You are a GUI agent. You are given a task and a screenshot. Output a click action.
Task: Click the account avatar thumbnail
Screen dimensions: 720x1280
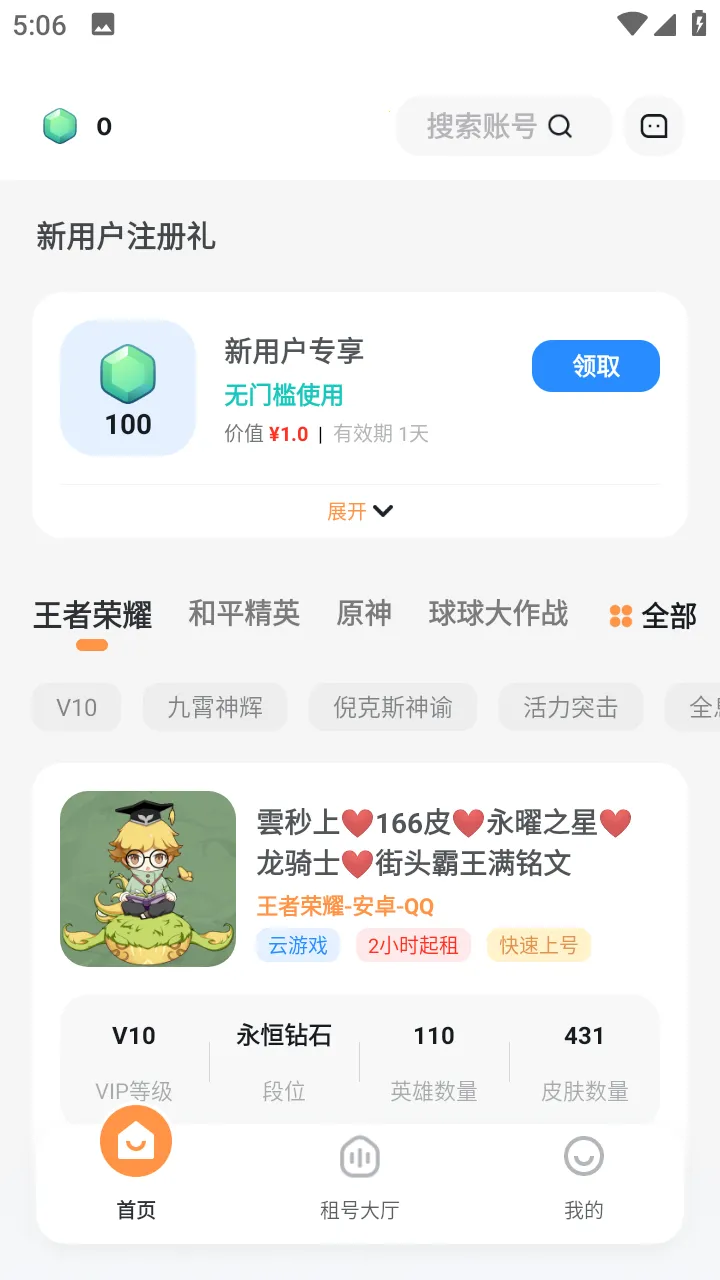click(147, 879)
